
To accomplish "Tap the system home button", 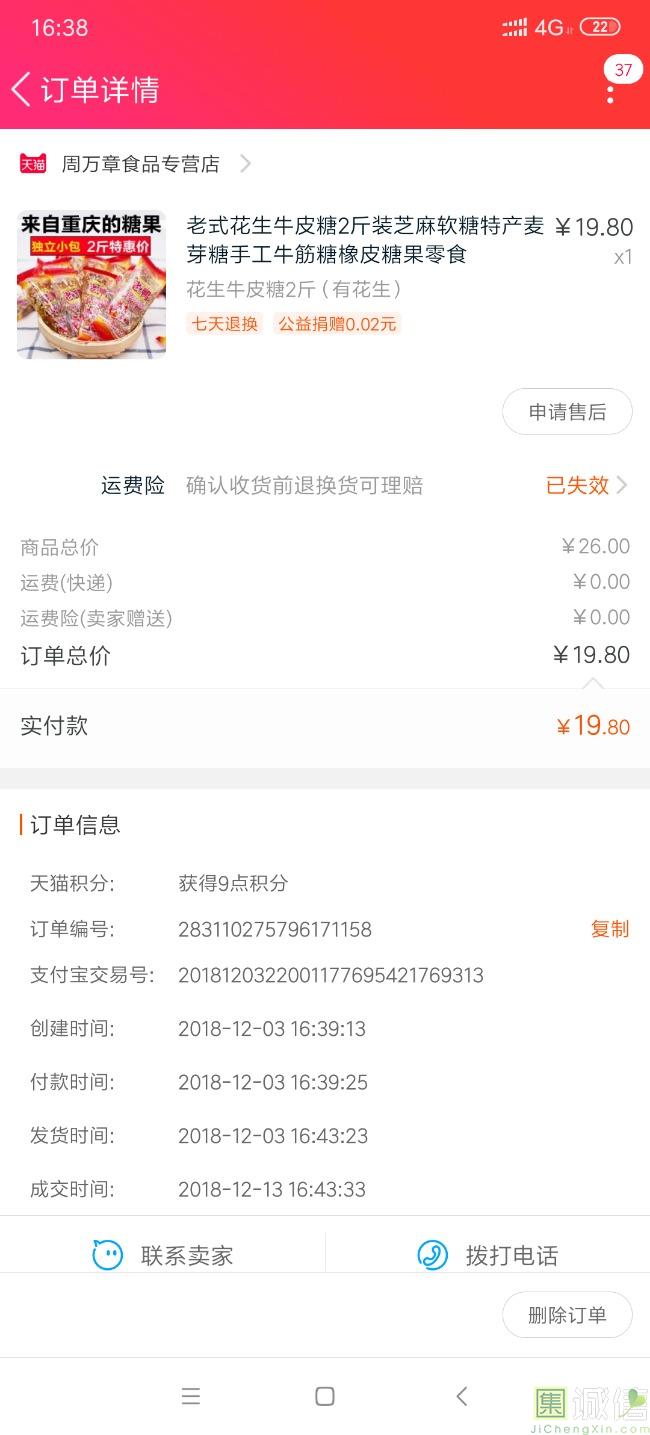I will point(325,1397).
